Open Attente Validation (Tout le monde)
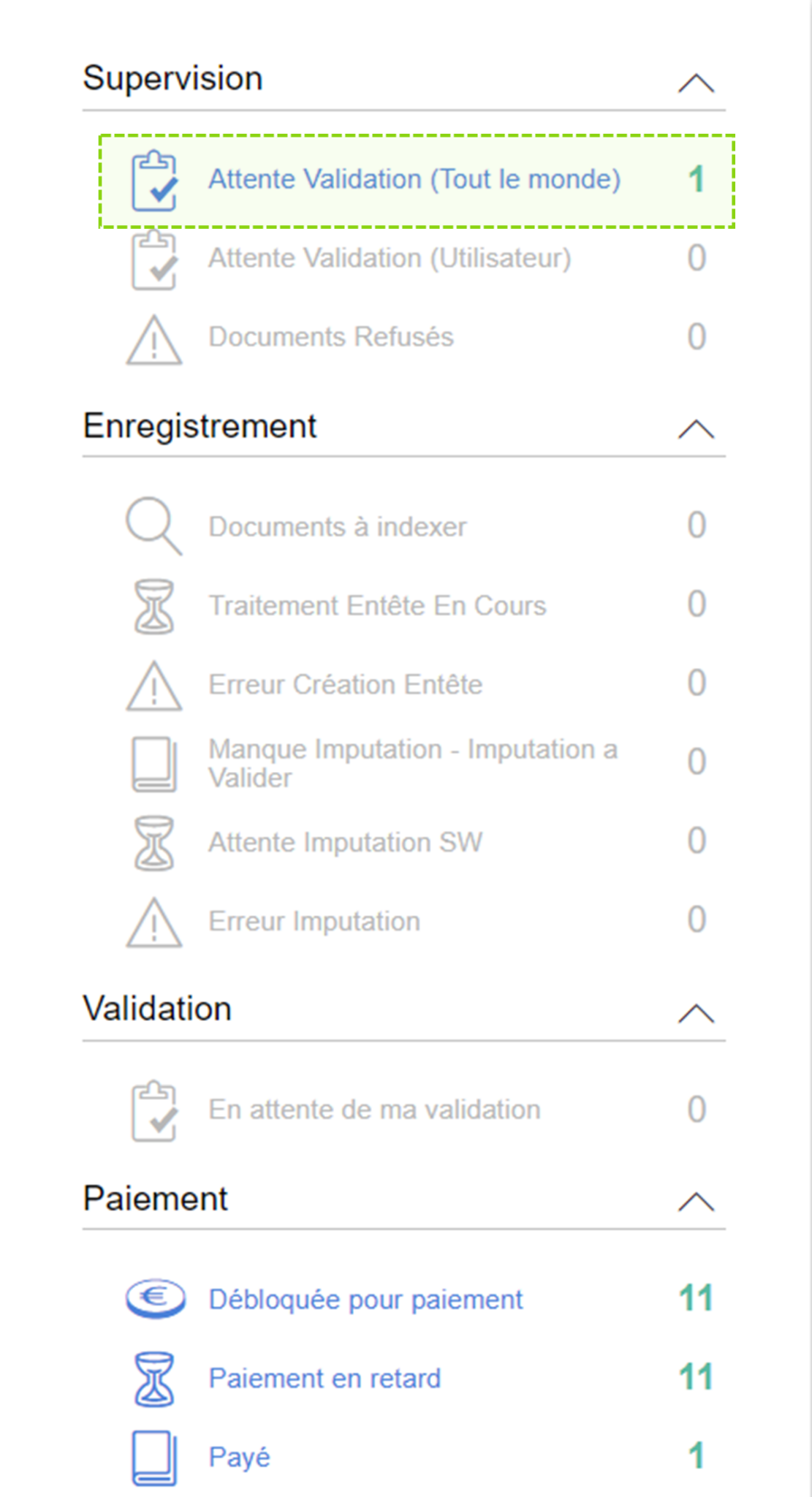This screenshot has height=1497, width=812. point(414,180)
